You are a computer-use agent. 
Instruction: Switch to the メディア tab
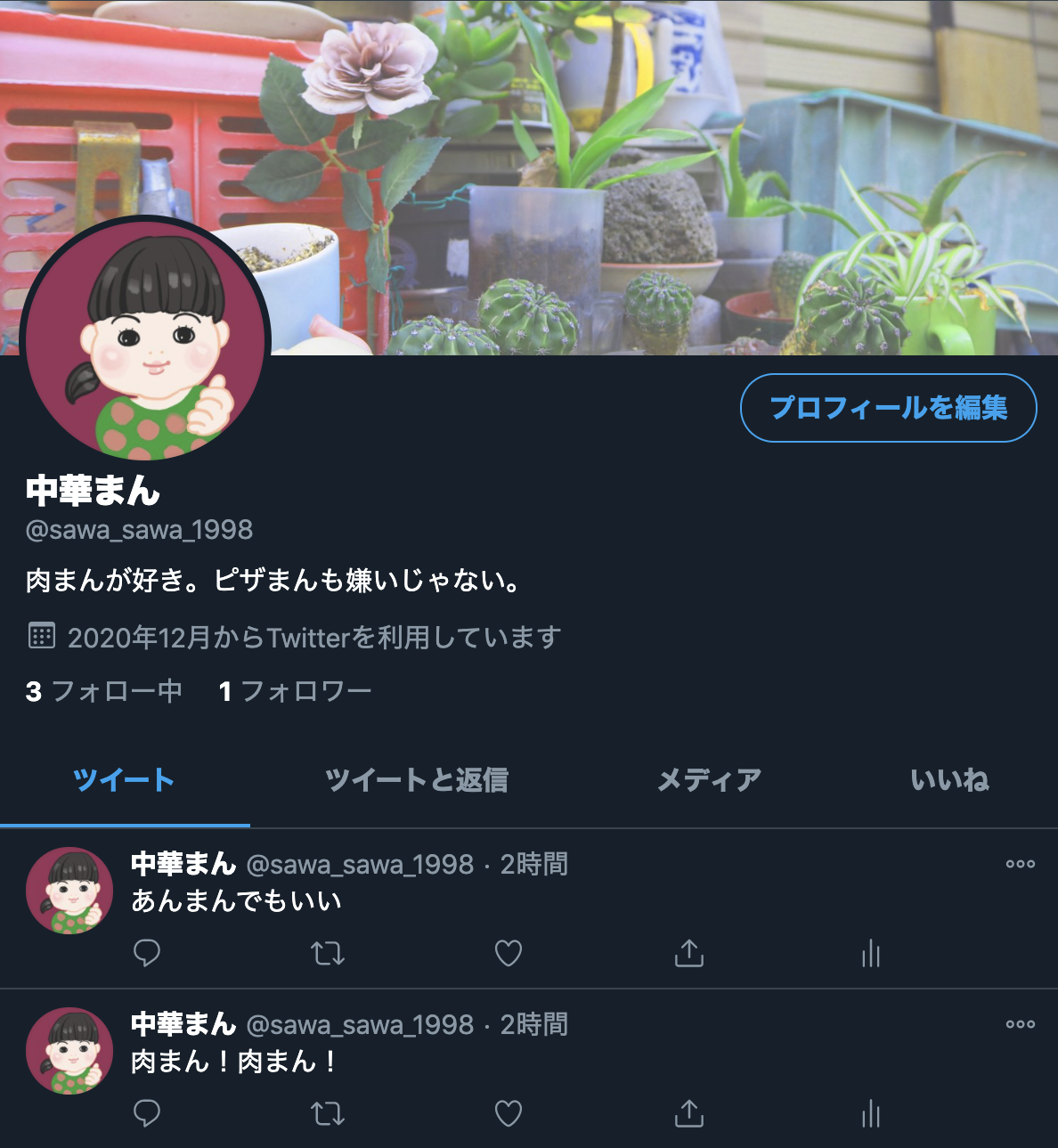click(x=709, y=780)
